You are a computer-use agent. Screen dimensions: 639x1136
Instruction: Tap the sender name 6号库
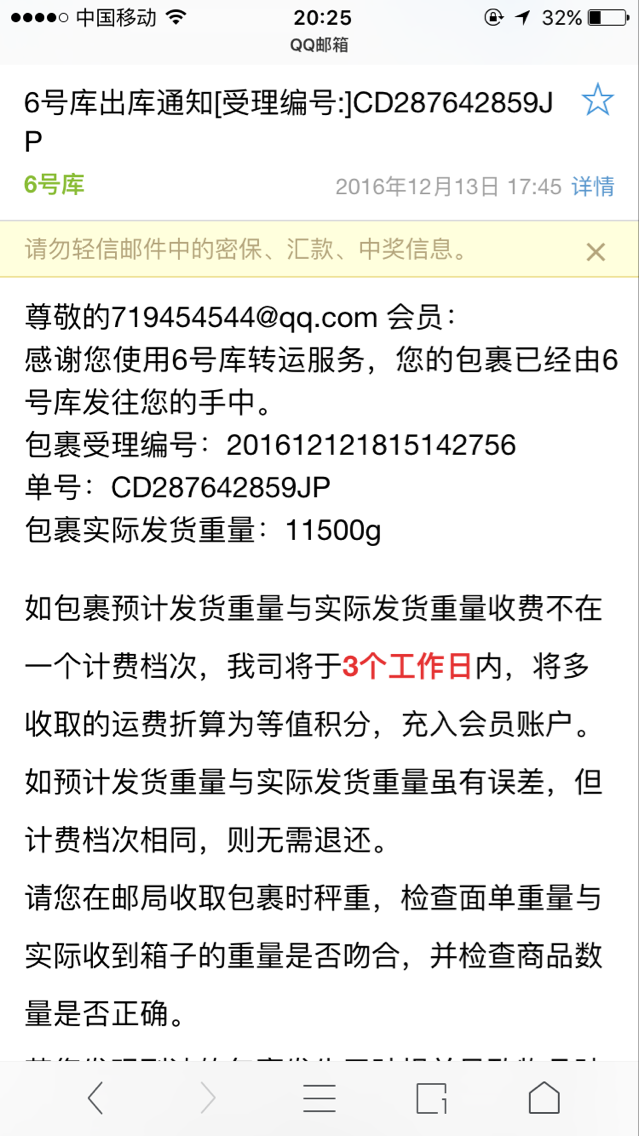[54, 185]
